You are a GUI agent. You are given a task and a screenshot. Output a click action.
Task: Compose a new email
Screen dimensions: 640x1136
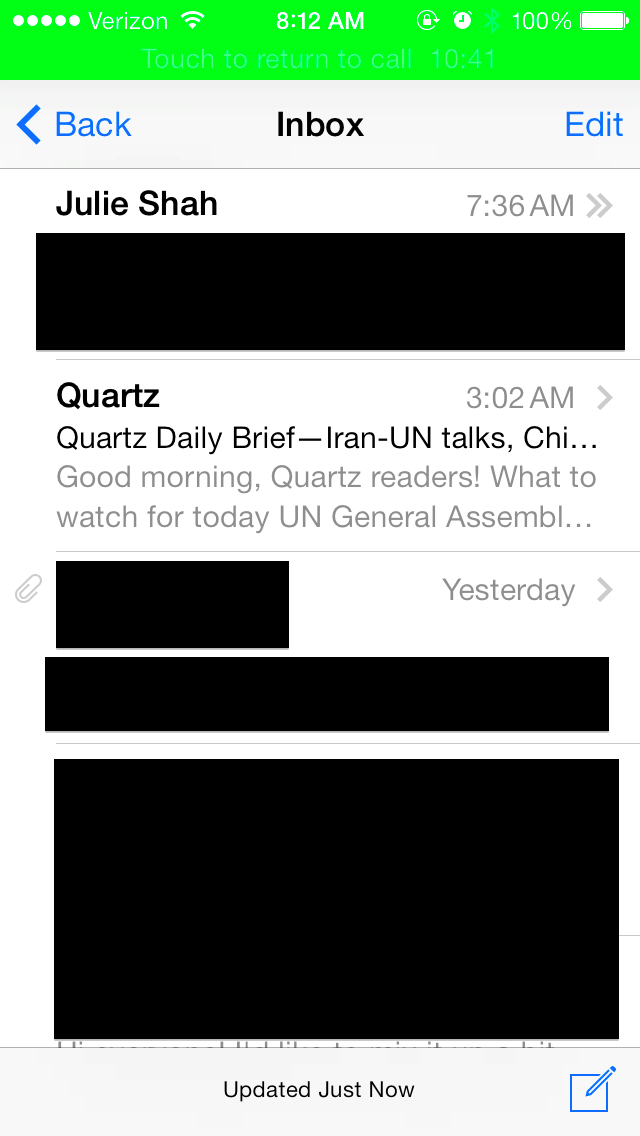592,1090
